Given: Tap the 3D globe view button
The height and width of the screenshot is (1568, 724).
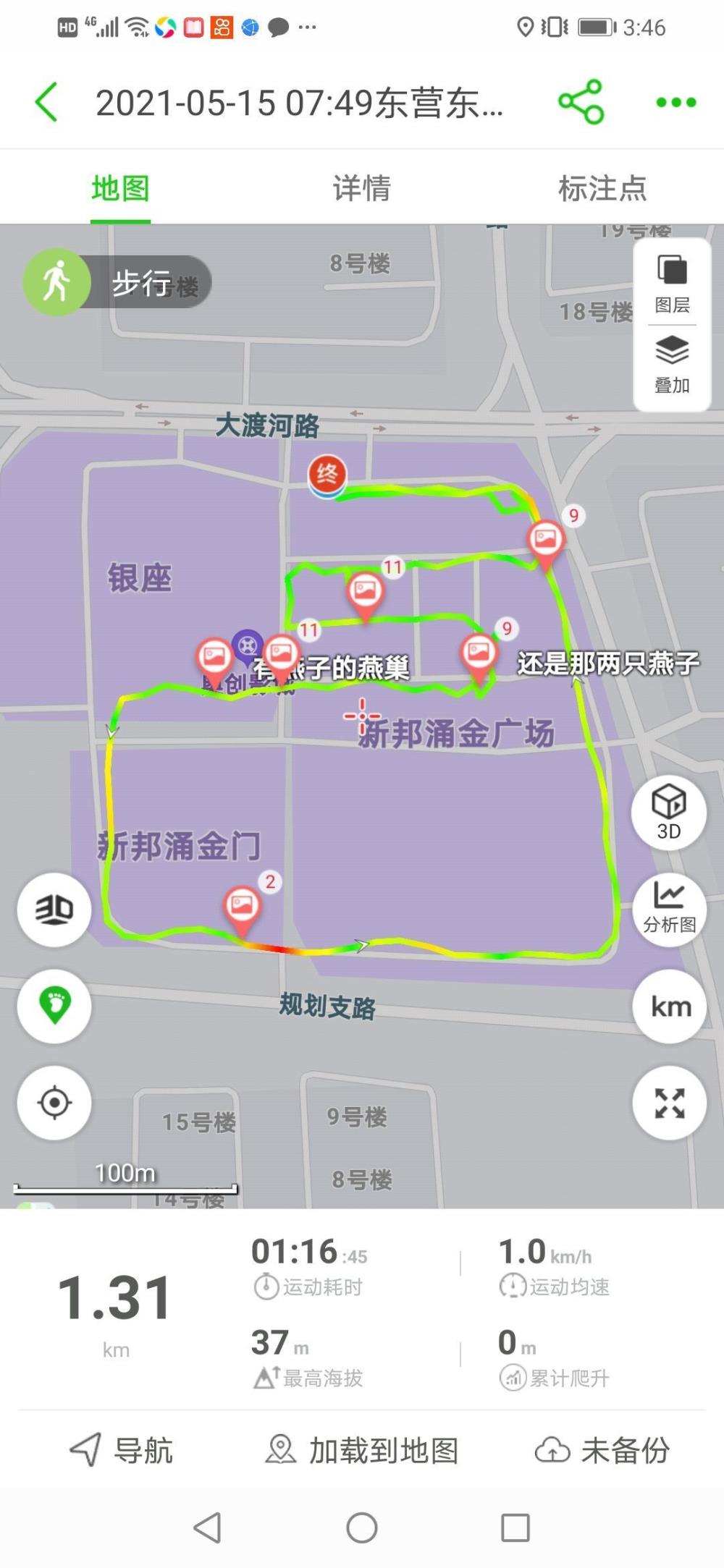Looking at the screenshot, I should click(x=54, y=910).
